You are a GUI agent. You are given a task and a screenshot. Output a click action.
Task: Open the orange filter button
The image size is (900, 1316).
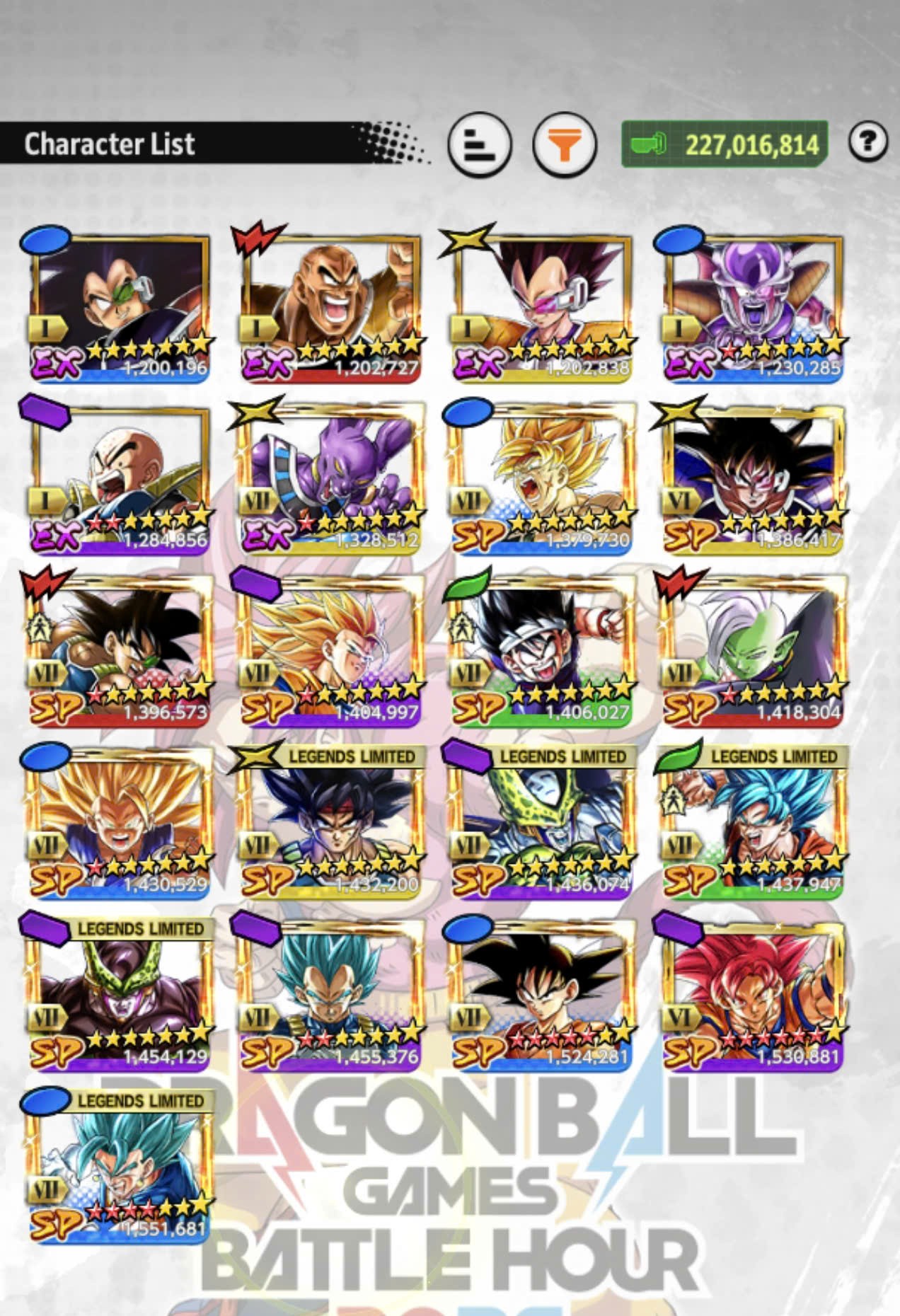coord(564,145)
